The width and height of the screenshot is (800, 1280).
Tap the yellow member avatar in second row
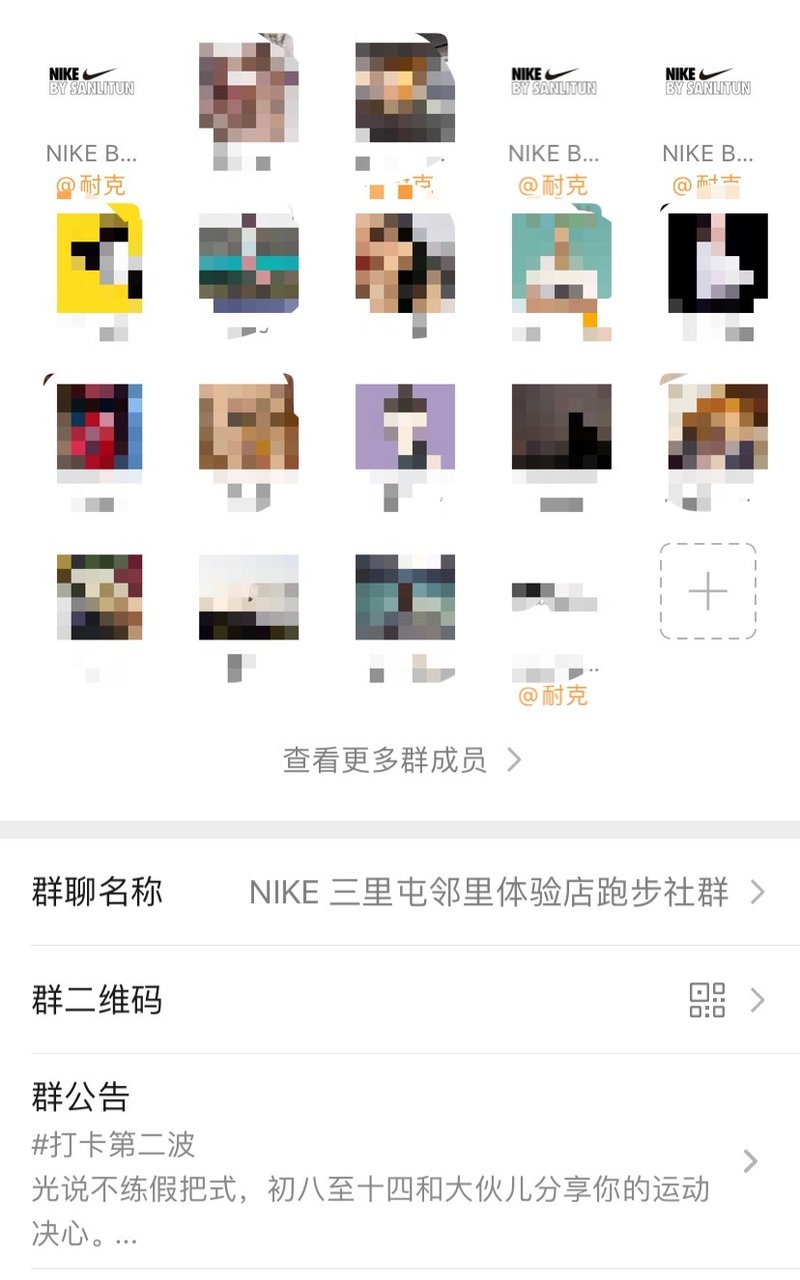[x=95, y=262]
